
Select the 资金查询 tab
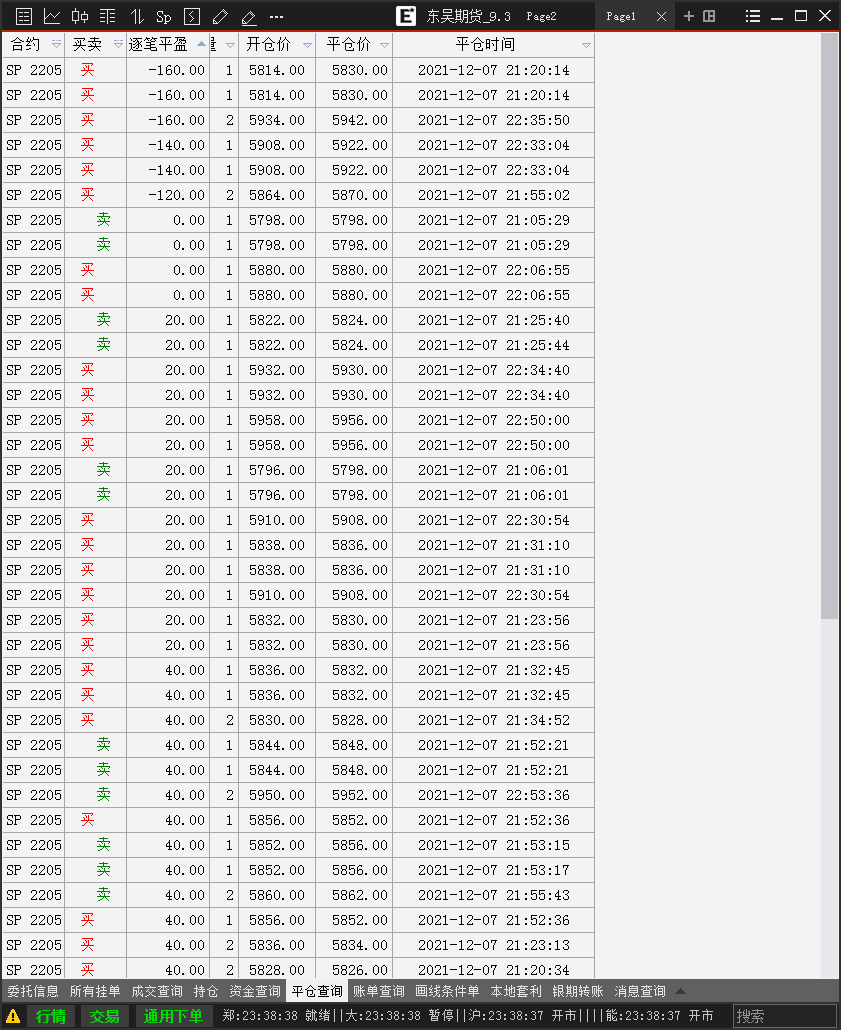255,992
